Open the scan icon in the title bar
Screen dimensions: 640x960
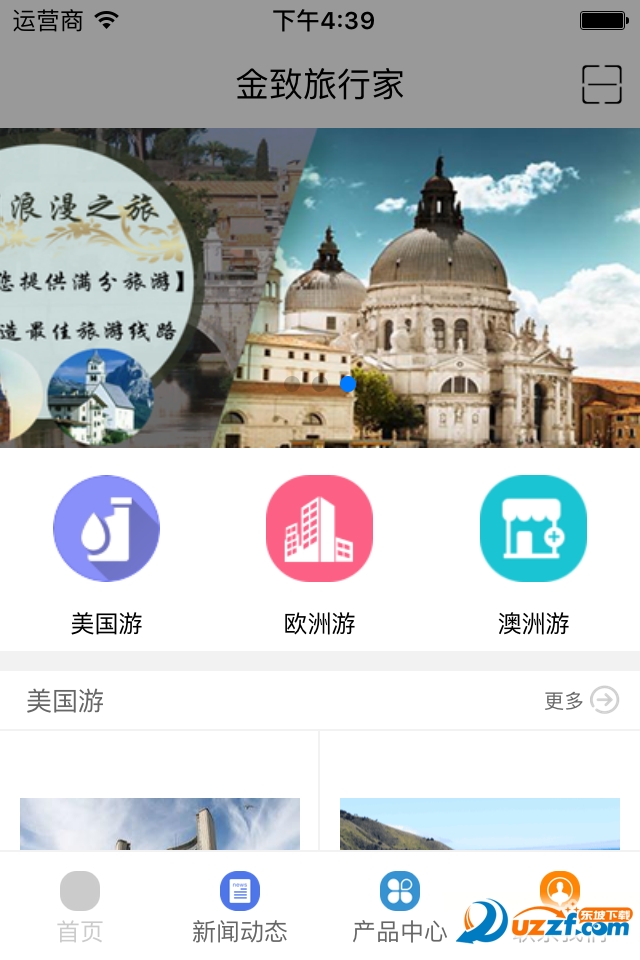pos(602,85)
